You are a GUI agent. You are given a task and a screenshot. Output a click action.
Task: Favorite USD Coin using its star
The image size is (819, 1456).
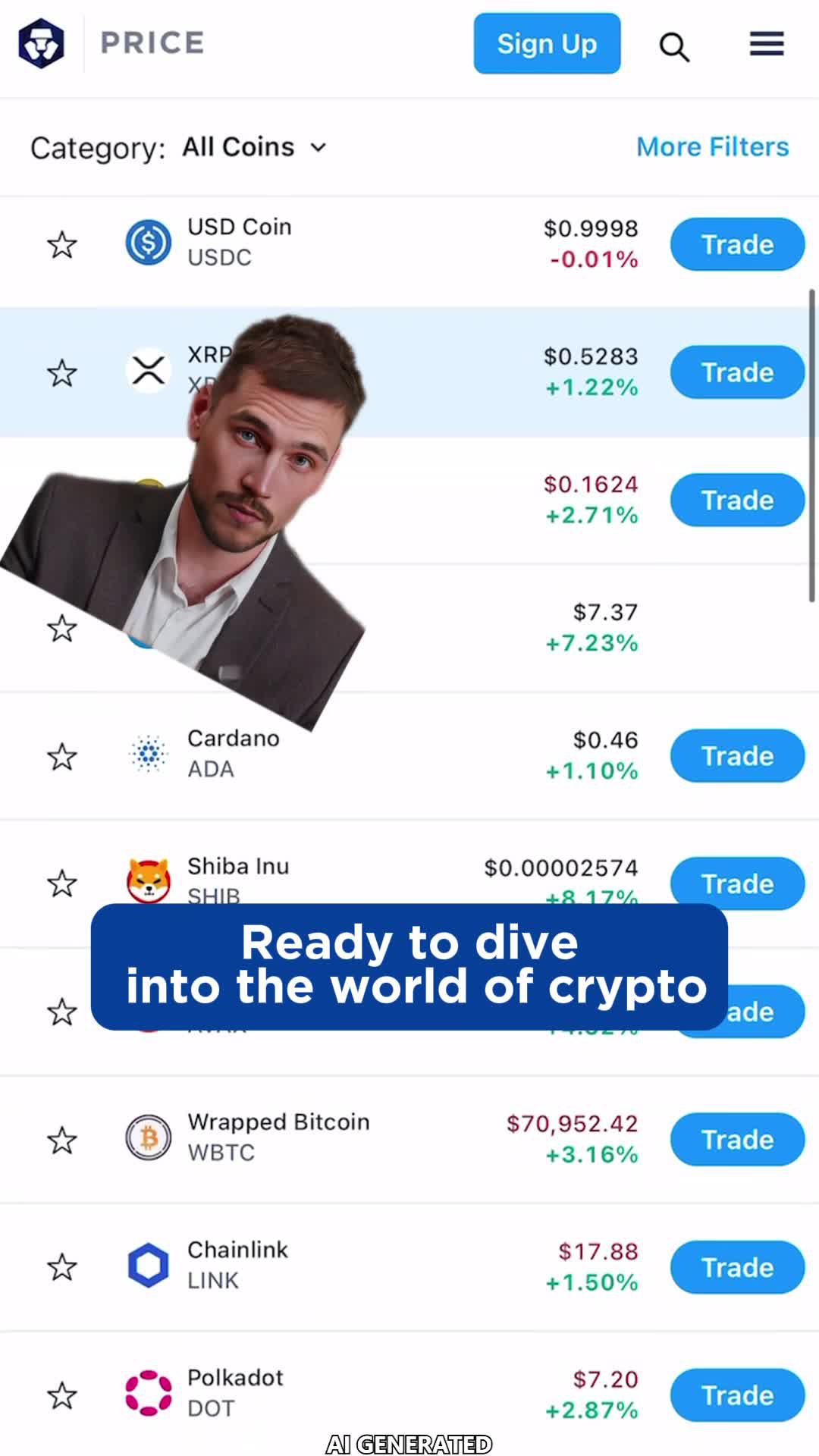pos(62,244)
